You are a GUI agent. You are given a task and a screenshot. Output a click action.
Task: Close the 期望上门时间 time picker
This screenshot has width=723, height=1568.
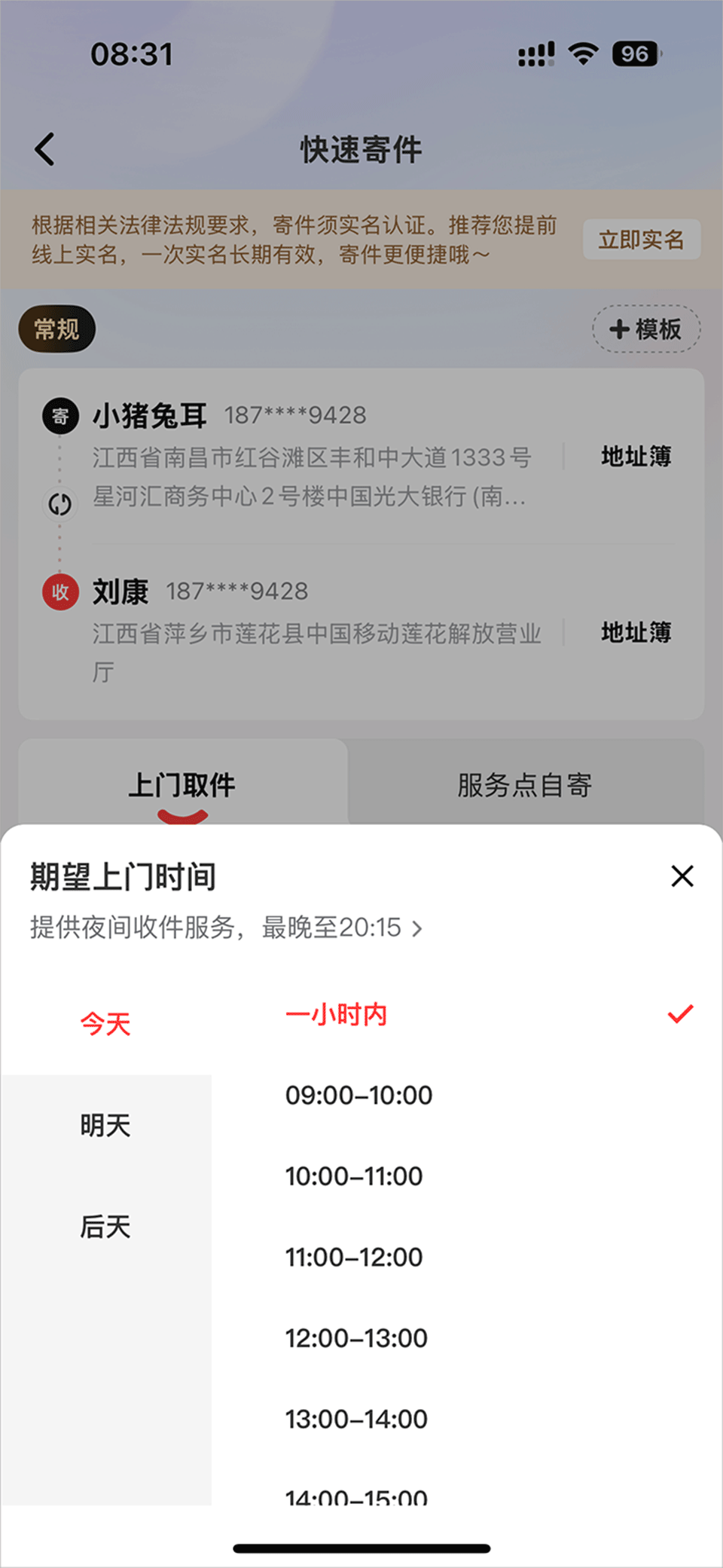point(682,876)
